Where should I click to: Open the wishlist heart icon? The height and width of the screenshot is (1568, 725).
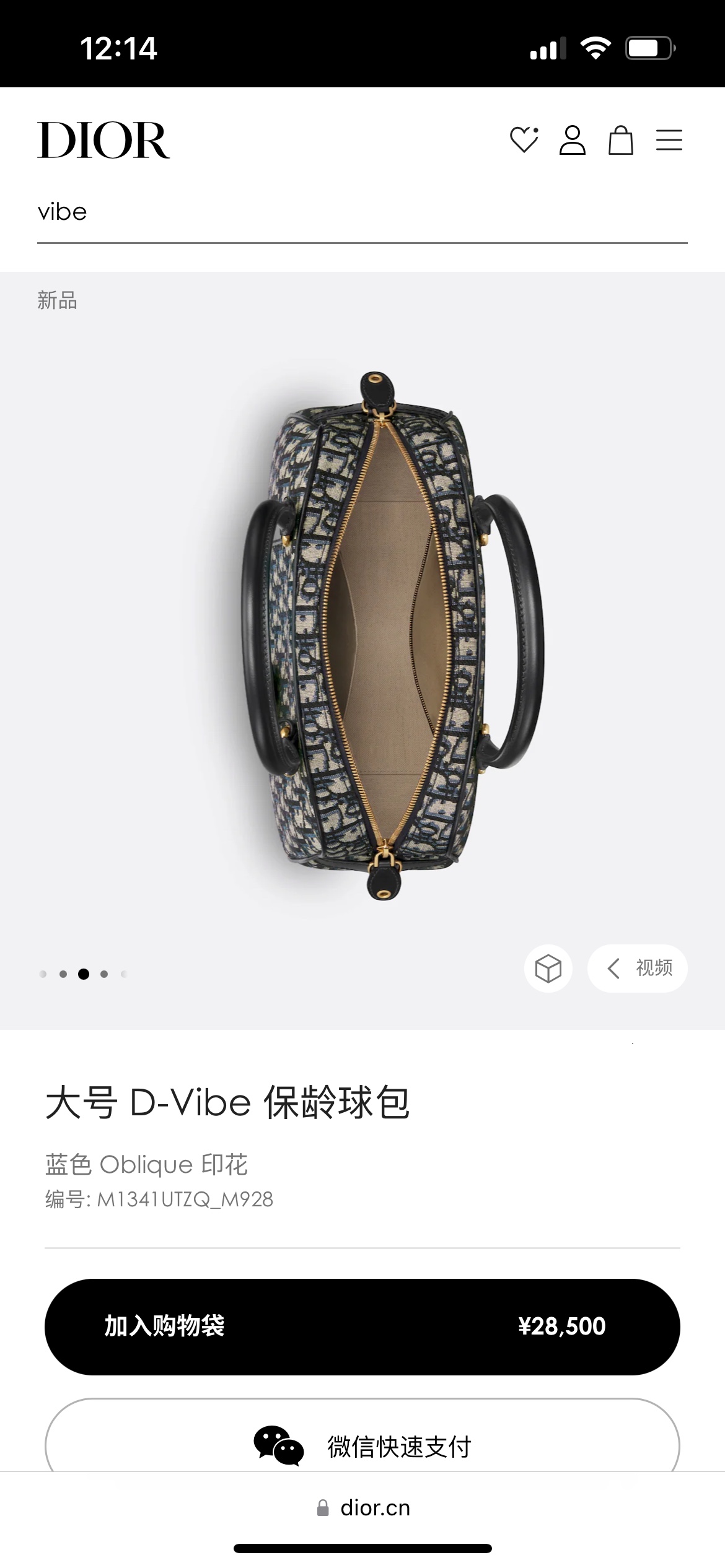click(x=524, y=140)
